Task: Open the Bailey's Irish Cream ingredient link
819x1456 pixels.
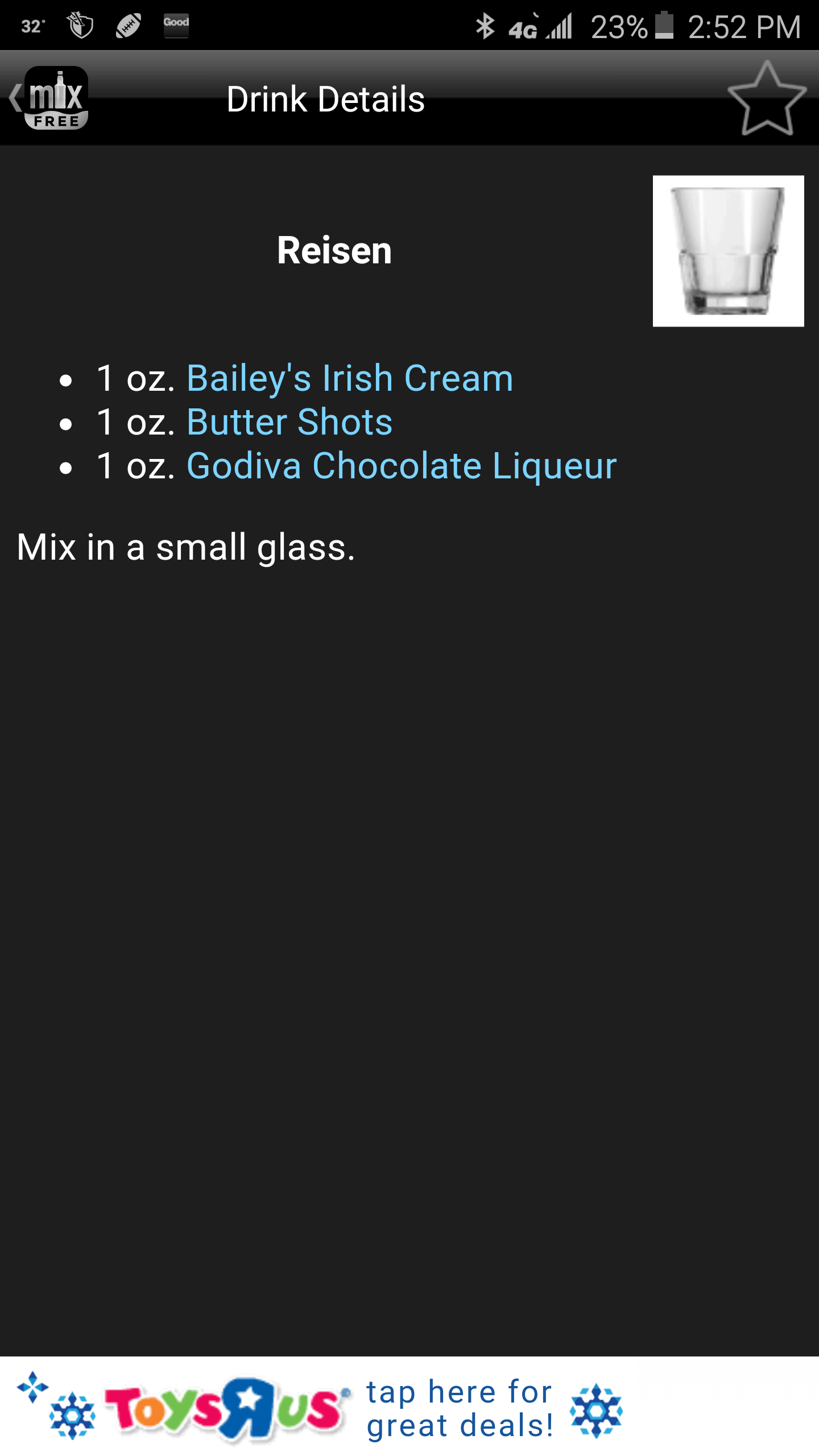Action: click(x=349, y=378)
